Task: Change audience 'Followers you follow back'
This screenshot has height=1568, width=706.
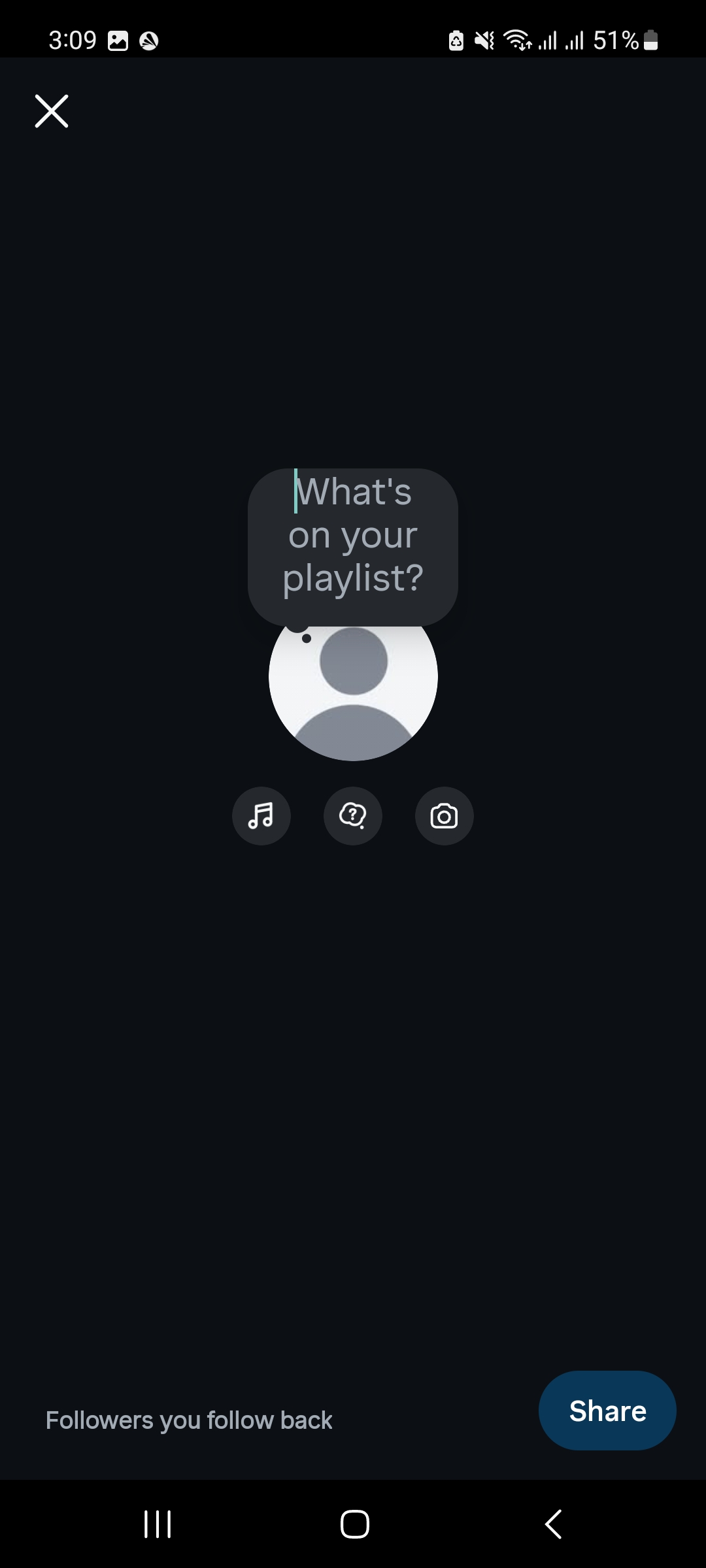Action: [x=189, y=1420]
